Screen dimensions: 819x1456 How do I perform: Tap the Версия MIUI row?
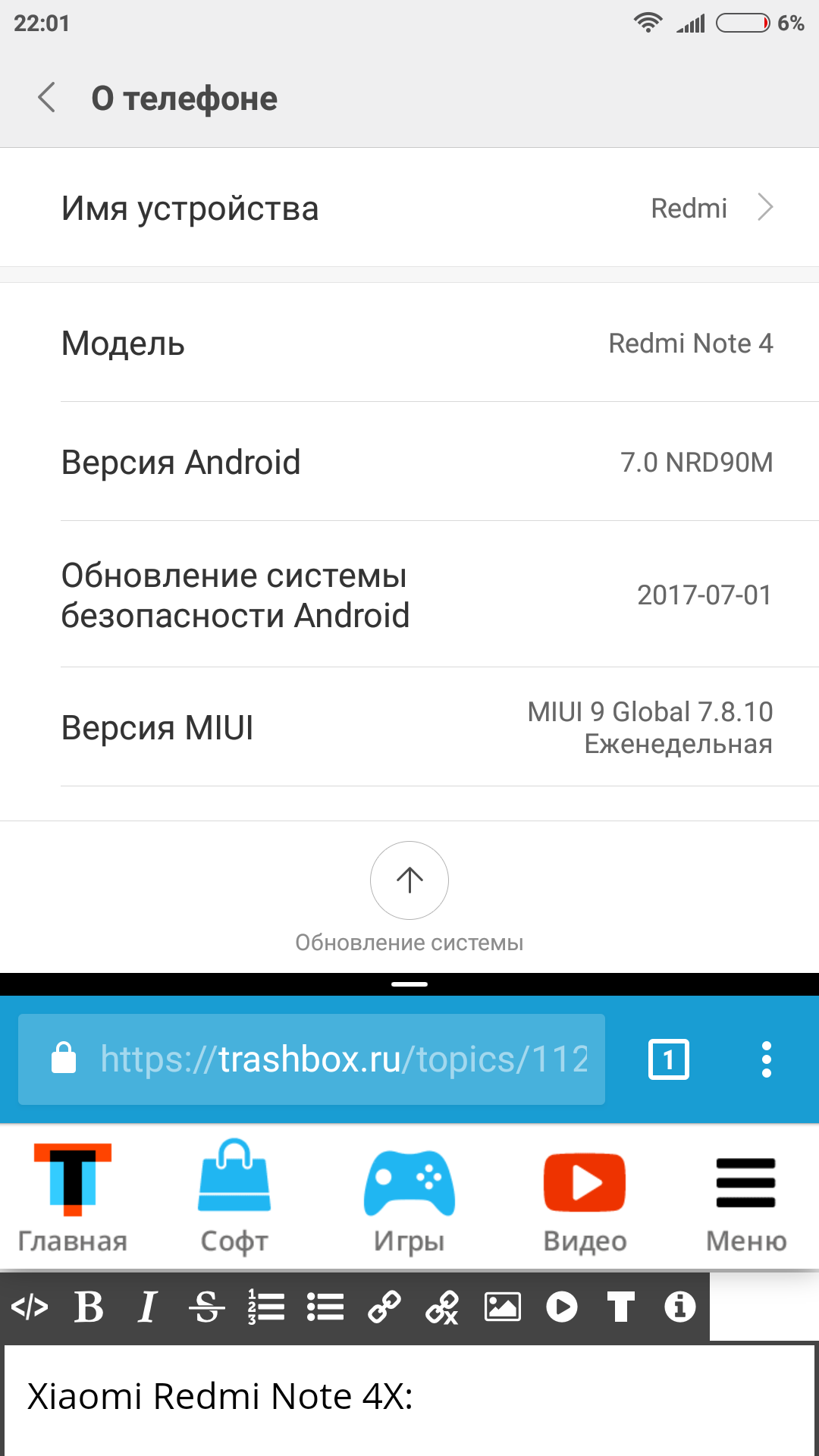pos(409,727)
